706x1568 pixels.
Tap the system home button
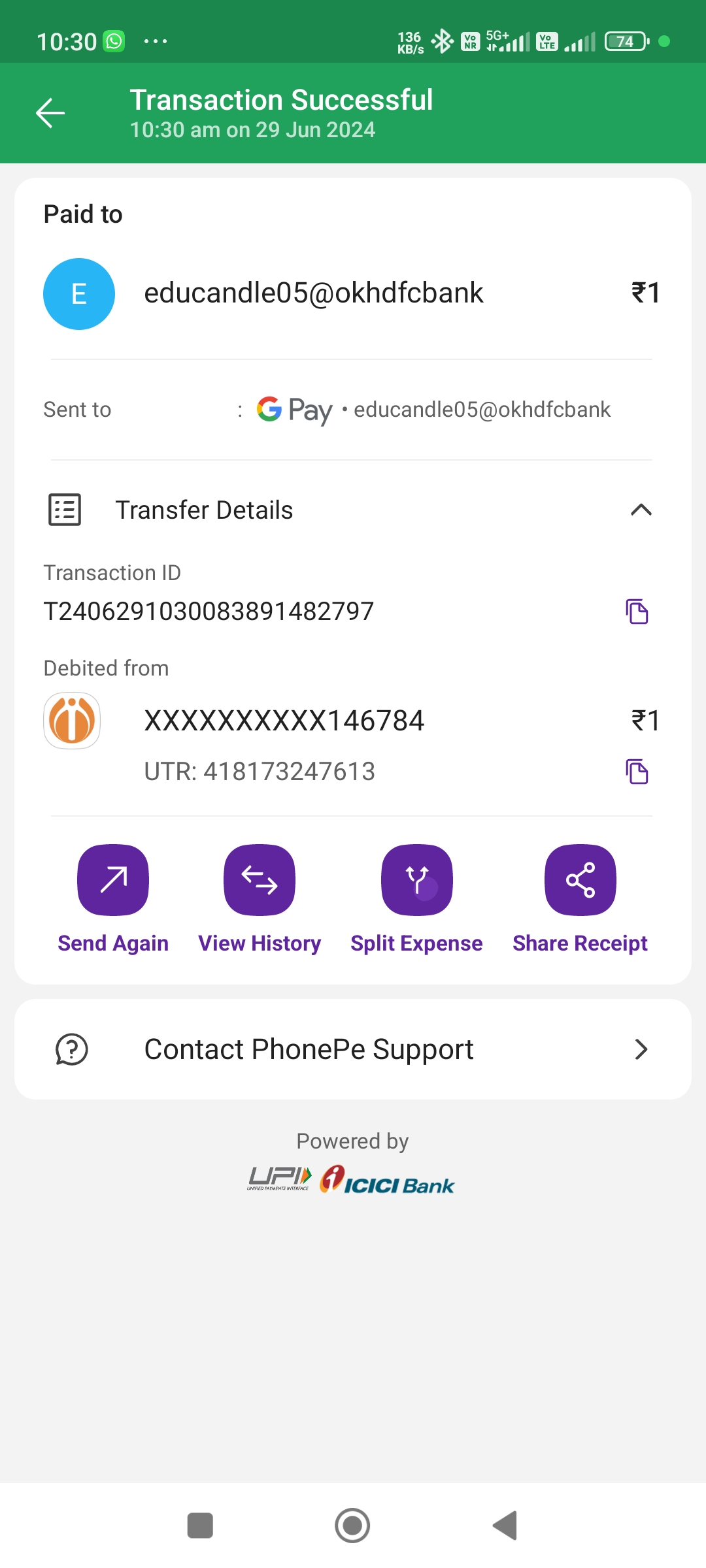[x=352, y=1526]
